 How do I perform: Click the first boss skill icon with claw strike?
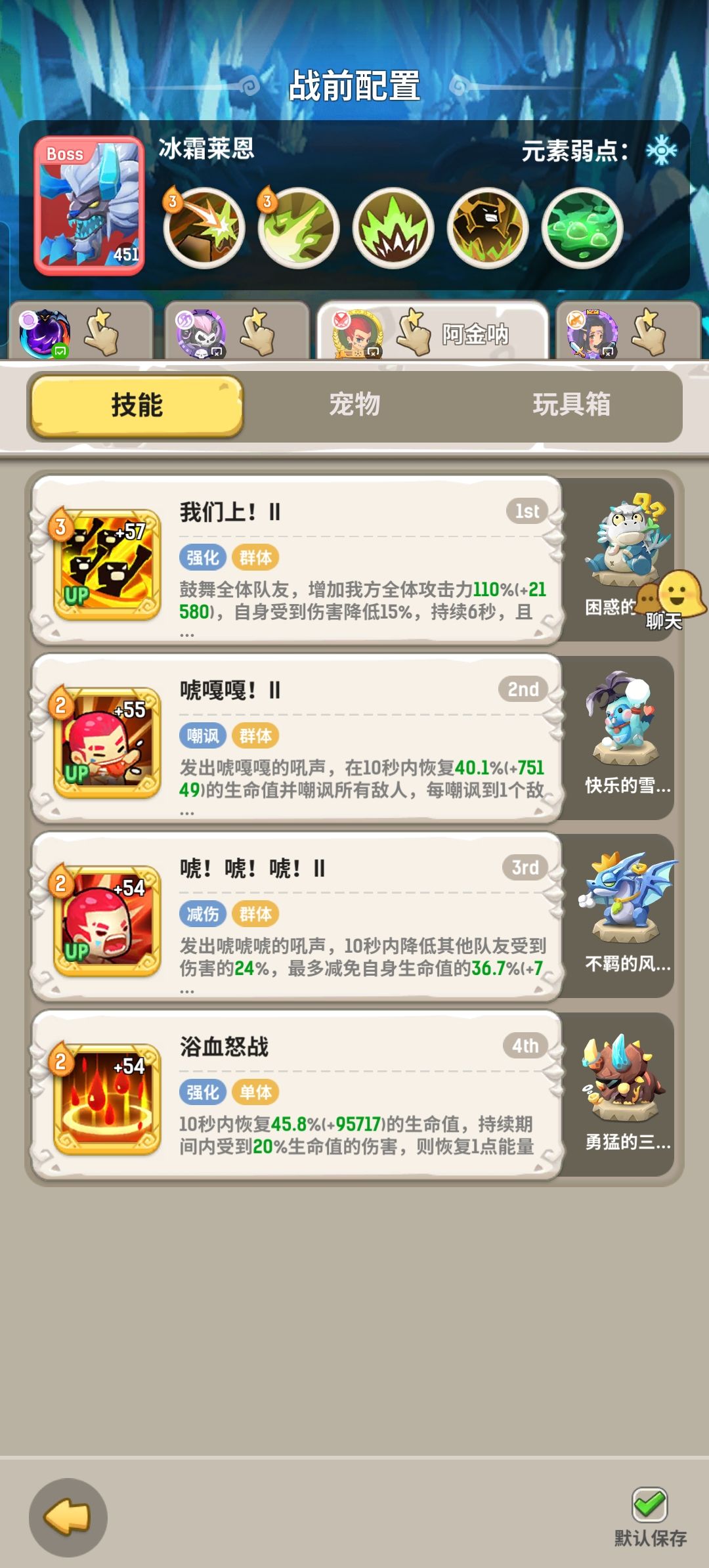(201, 227)
